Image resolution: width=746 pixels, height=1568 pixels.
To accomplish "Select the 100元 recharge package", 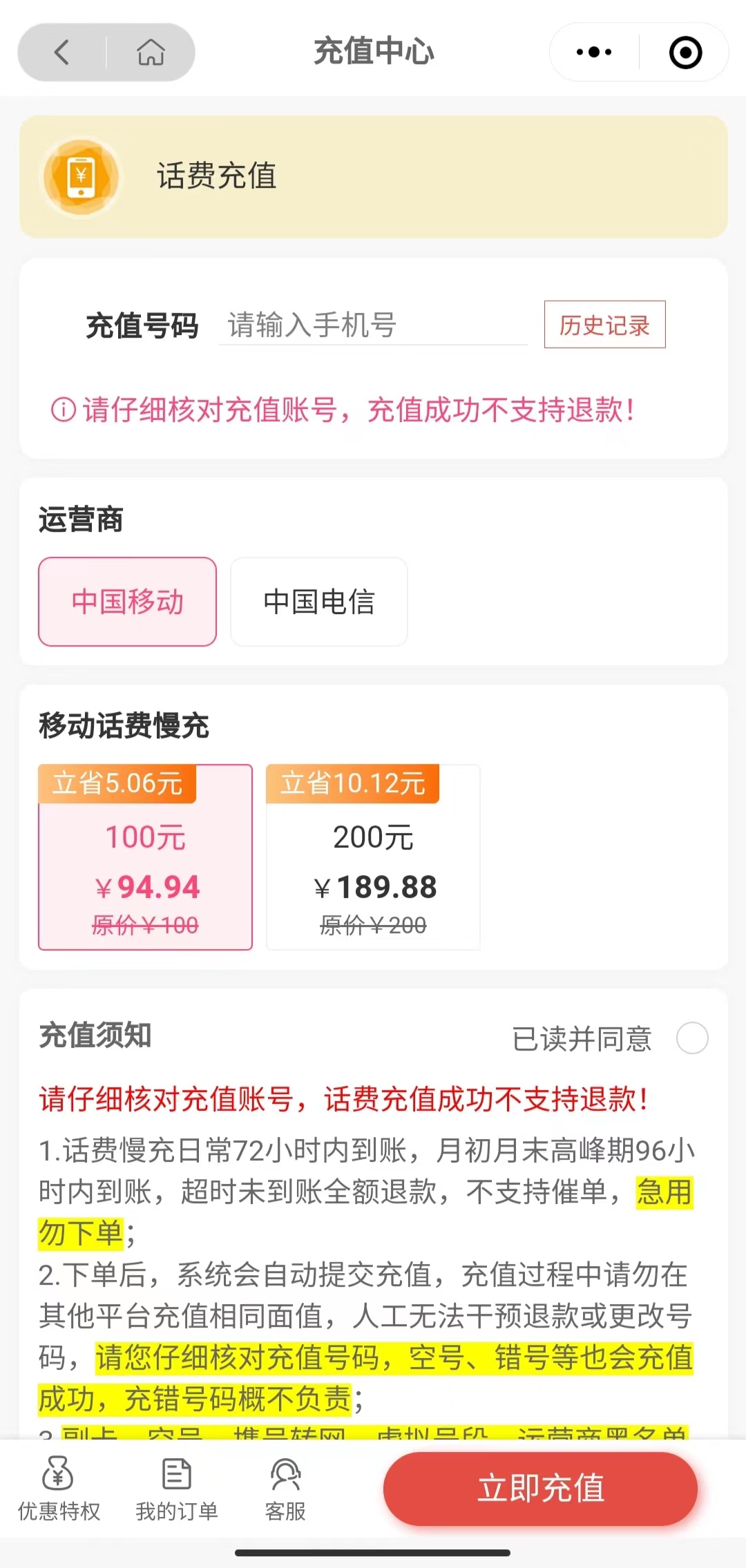I will coord(145,857).
